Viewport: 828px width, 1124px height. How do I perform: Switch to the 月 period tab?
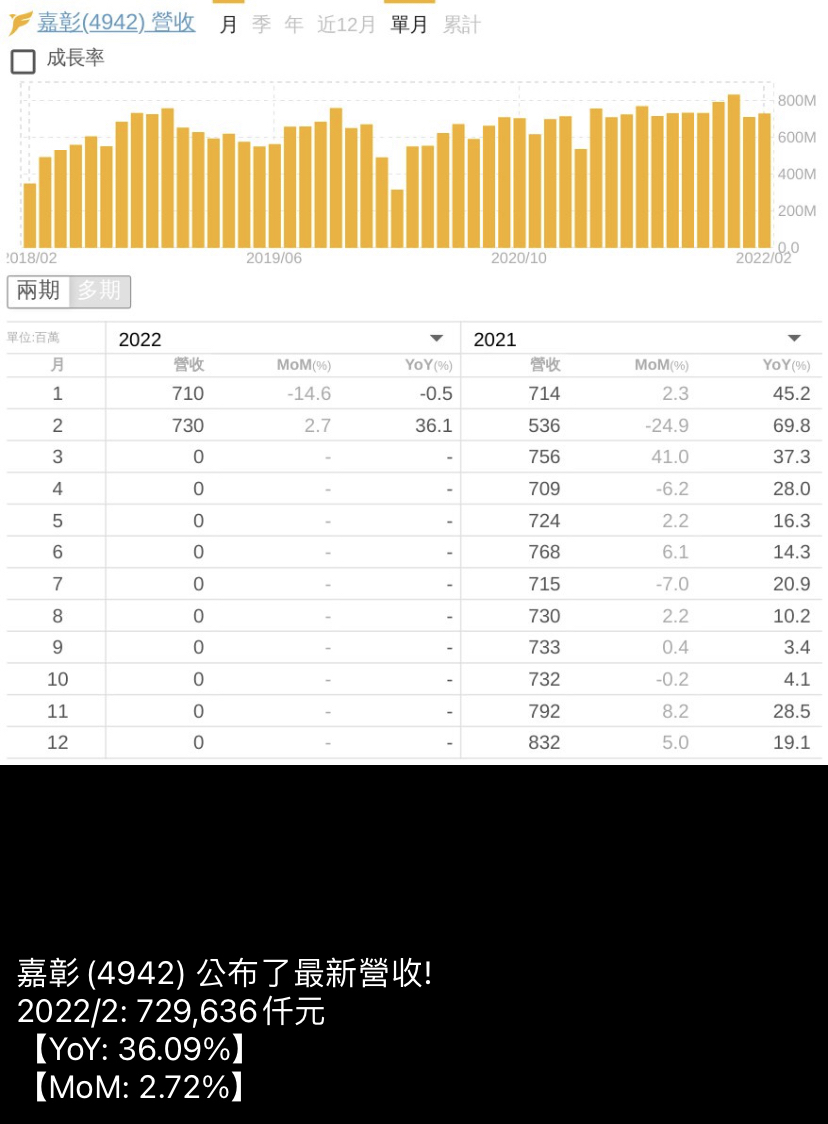(x=228, y=24)
